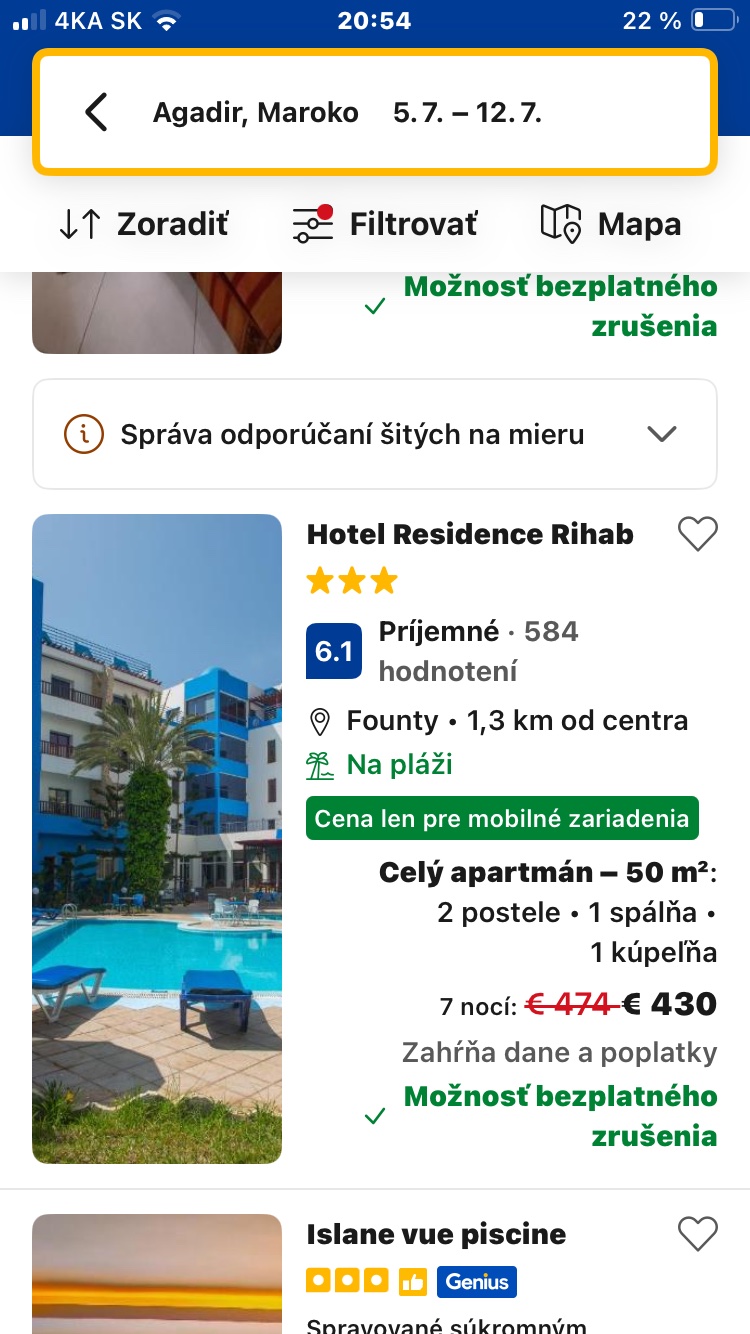The image size is (750, 1334).
Task: Open the Filtrovať filter options
Action: coord(385,224)
